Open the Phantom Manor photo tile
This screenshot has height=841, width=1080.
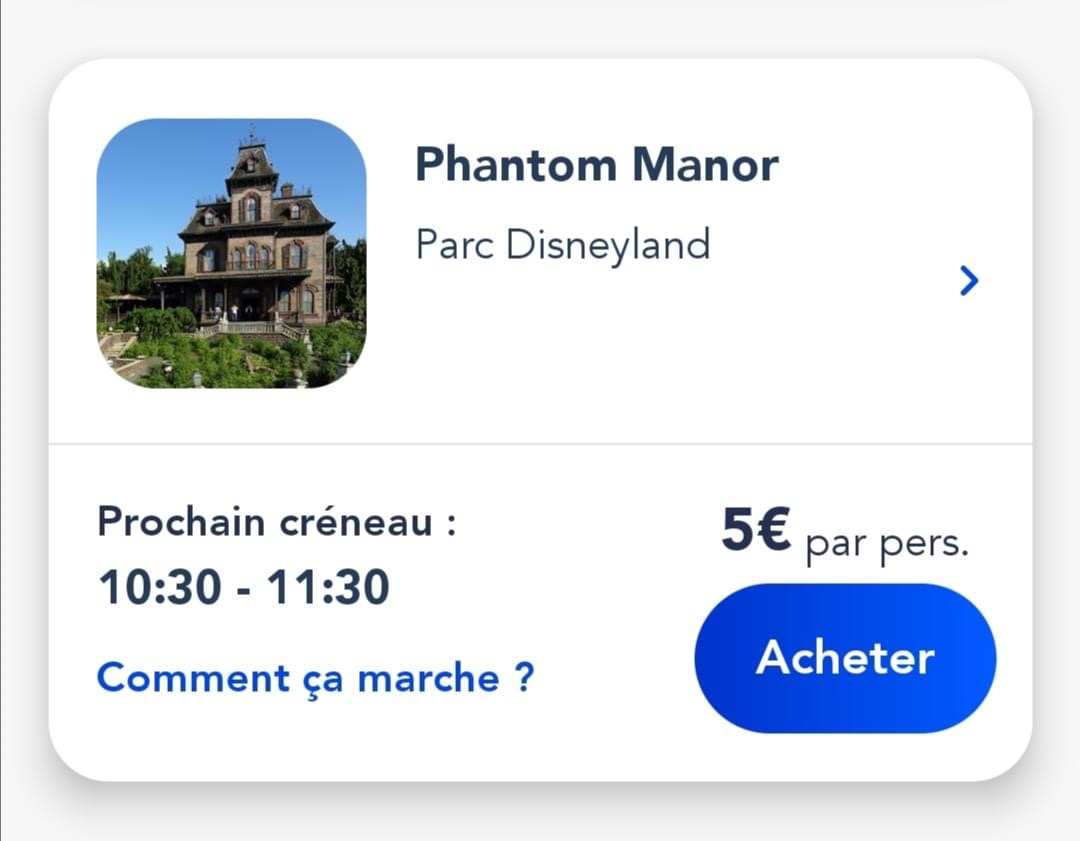pyautogui.click(x=231, y=253)
